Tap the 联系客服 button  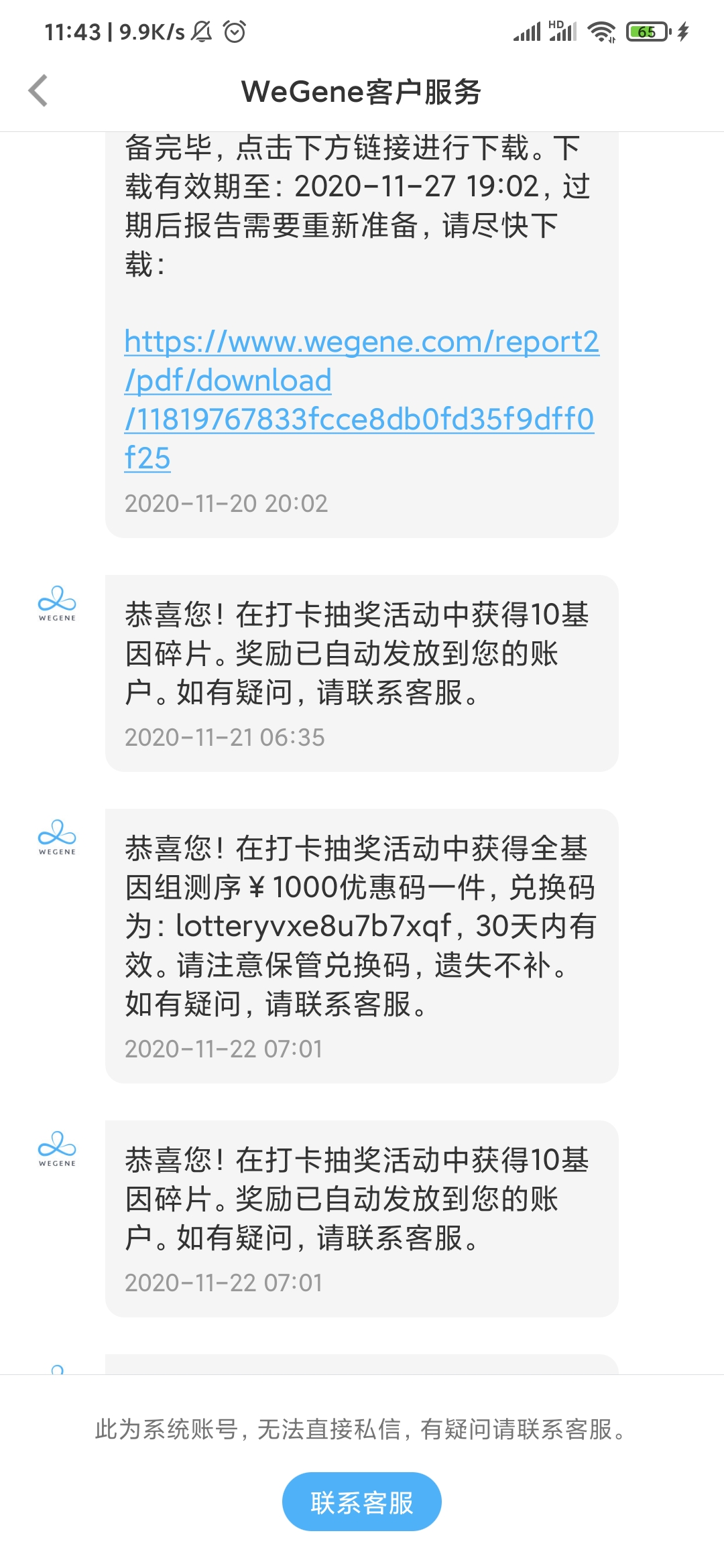pyautogui.click(x=362, y=1502)
